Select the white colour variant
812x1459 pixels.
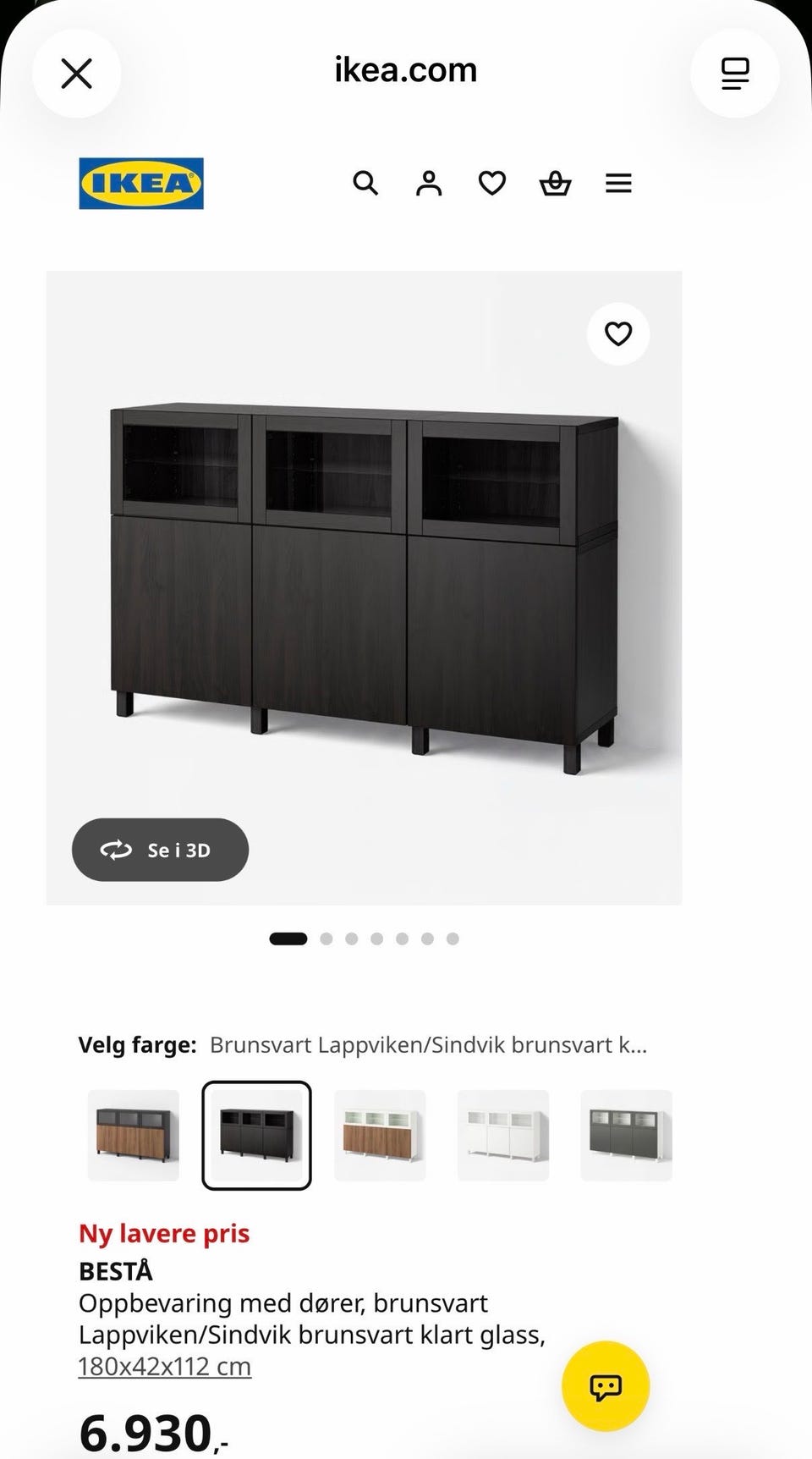click(x=503, y=1136)
